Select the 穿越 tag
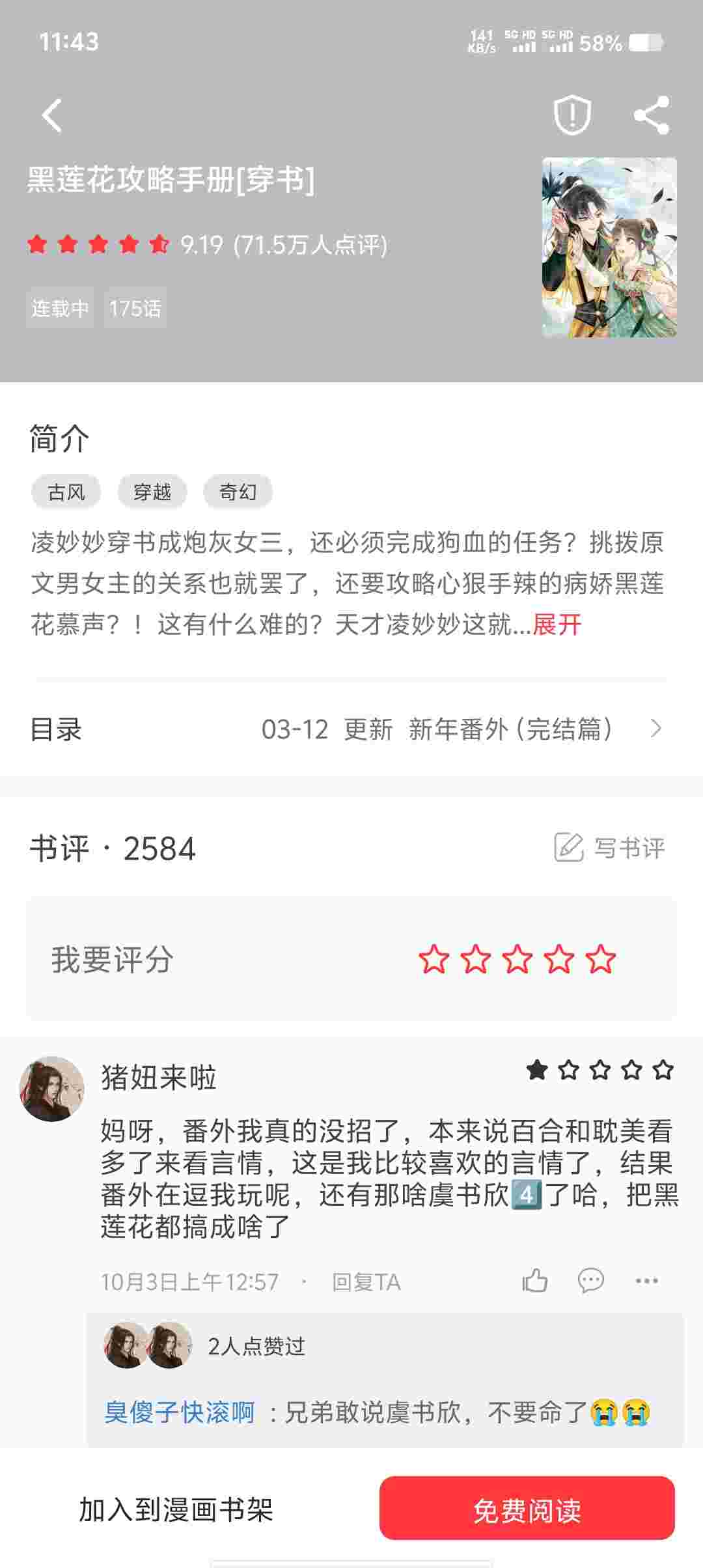Image resolution: width=703 pixels, height=1568 pixels. [x=152, y=492]
